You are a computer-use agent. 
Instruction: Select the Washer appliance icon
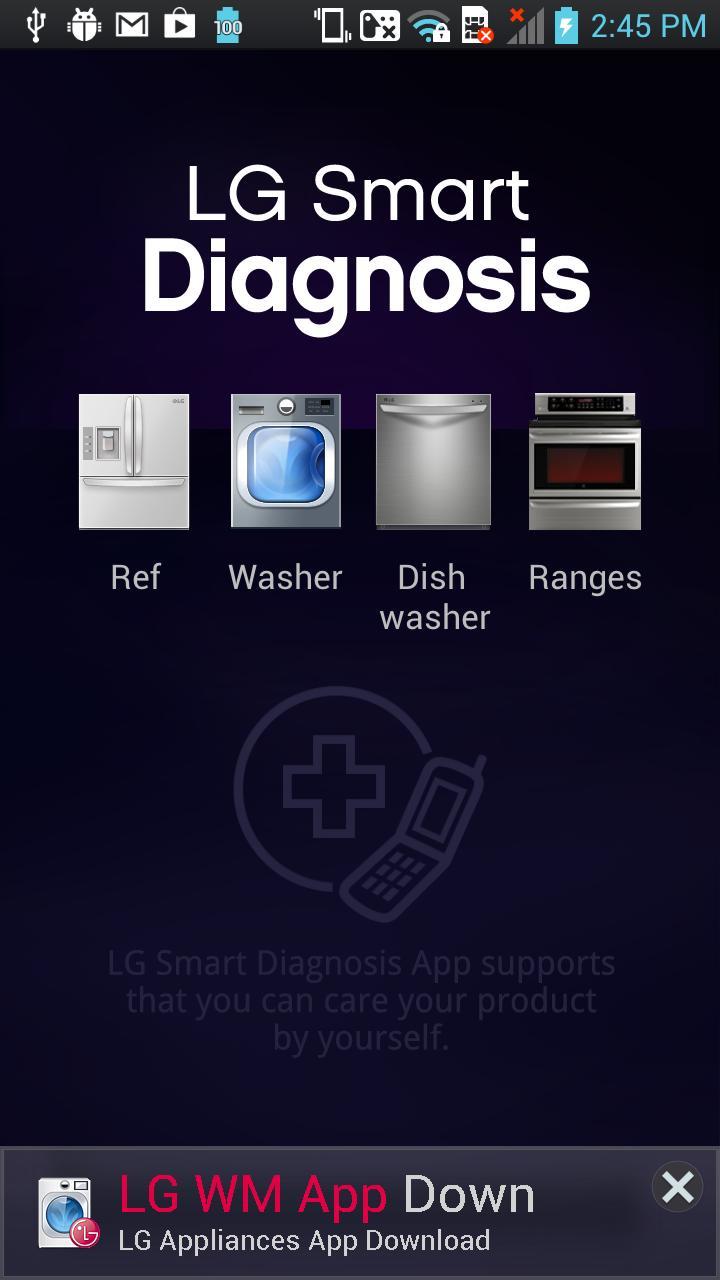click(285, 462)
